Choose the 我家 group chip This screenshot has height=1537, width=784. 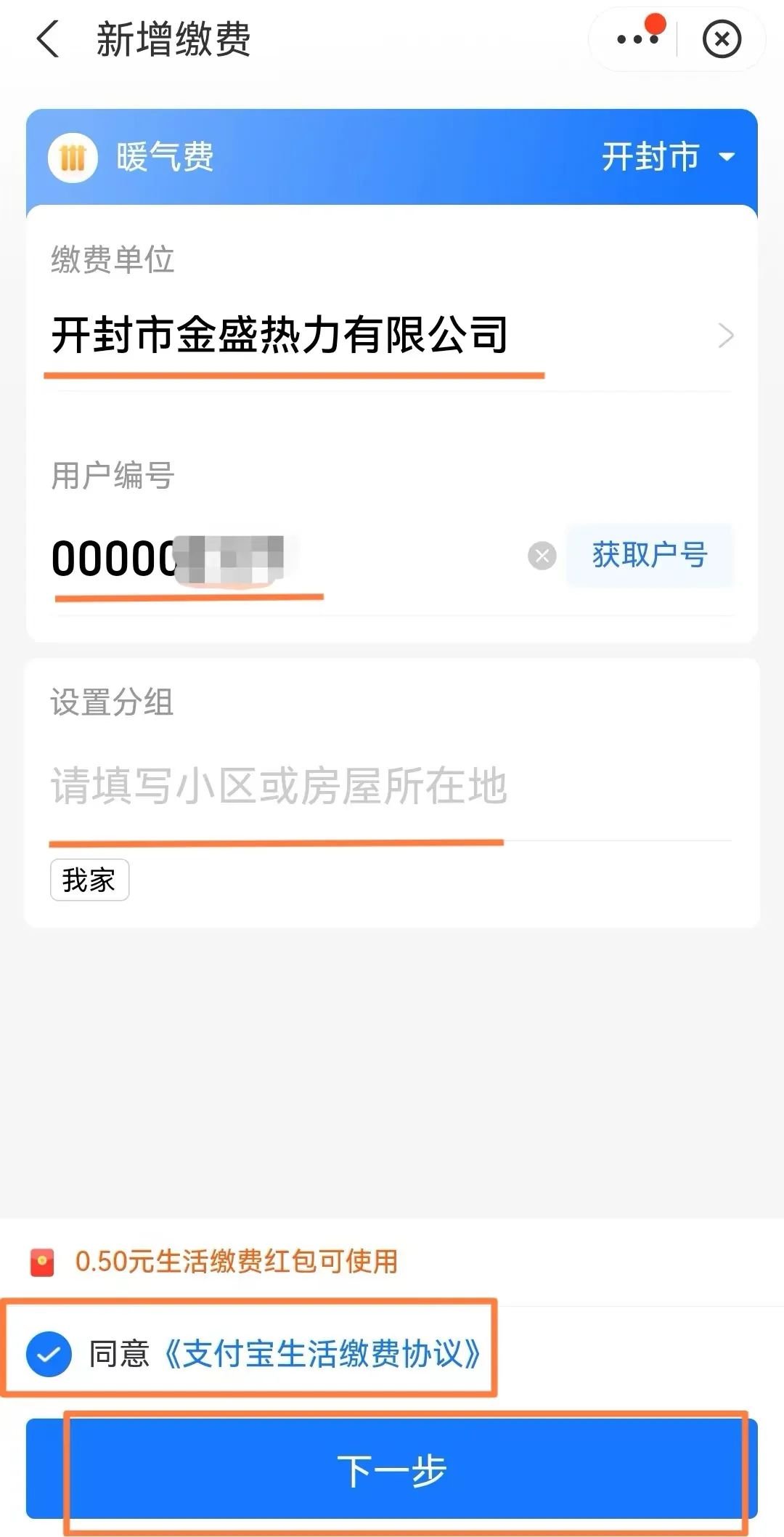(89, 880)
